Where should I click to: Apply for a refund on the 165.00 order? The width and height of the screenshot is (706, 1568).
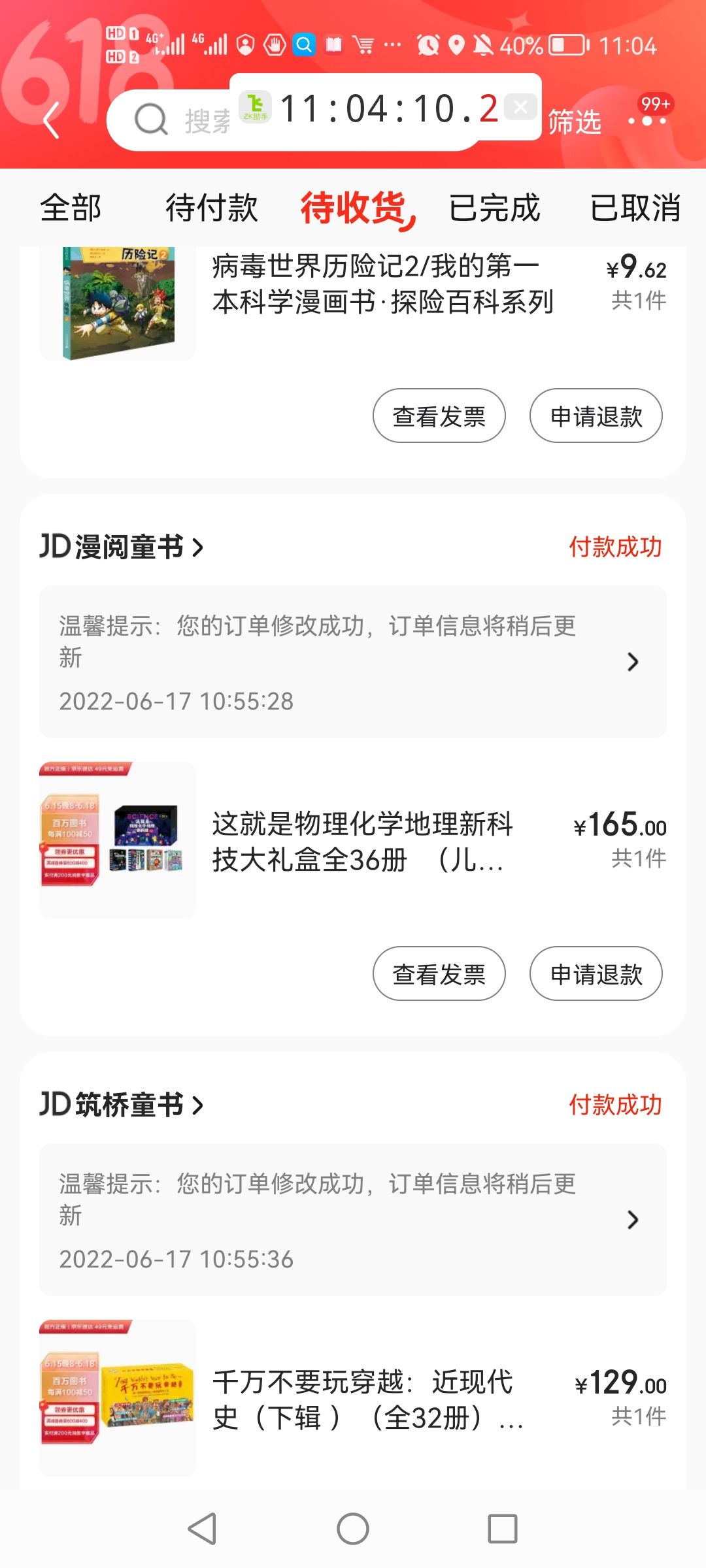[x=596, y=973]
